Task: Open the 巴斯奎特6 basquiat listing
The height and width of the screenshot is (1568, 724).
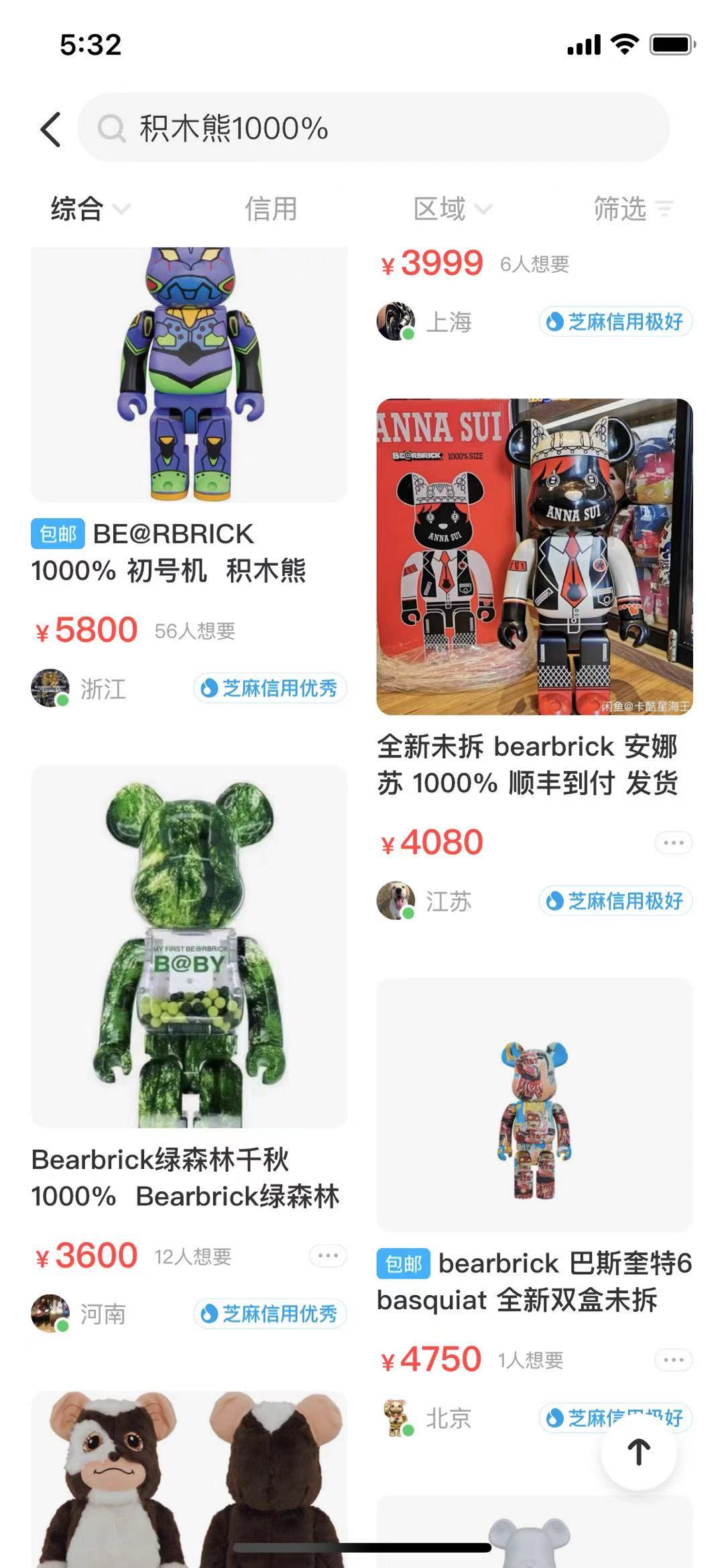Action: (534, 1105)
